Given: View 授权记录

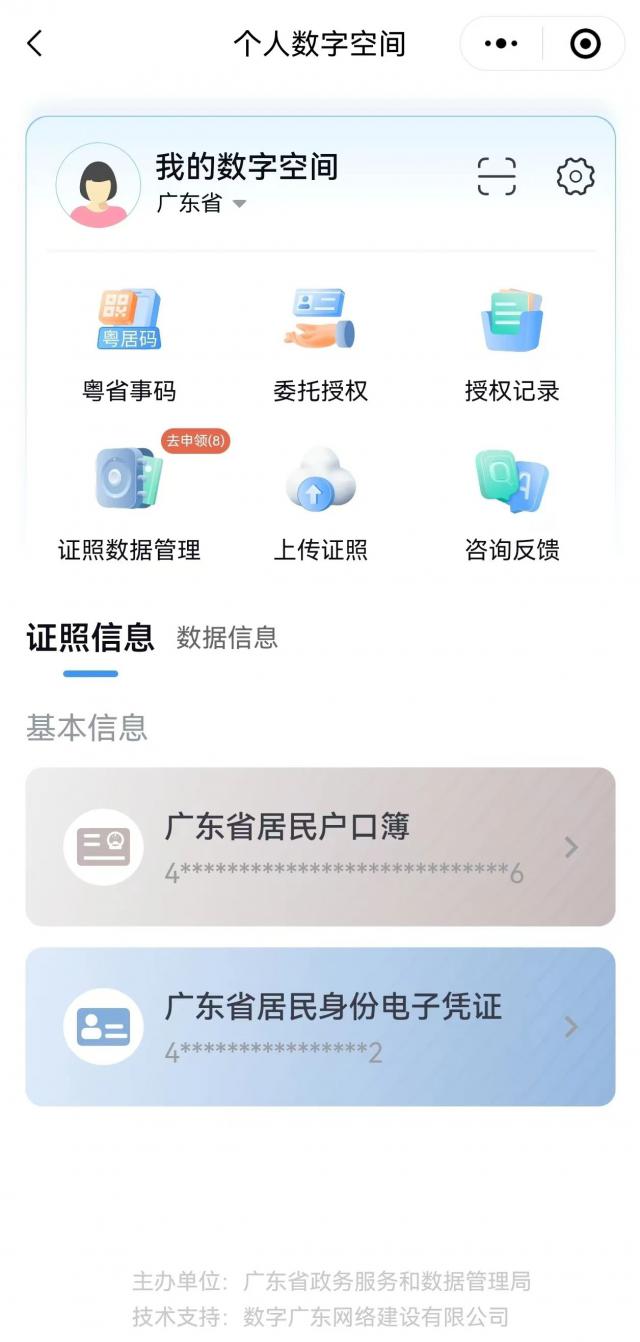Looking at the screenshot, I should [511, 345].
